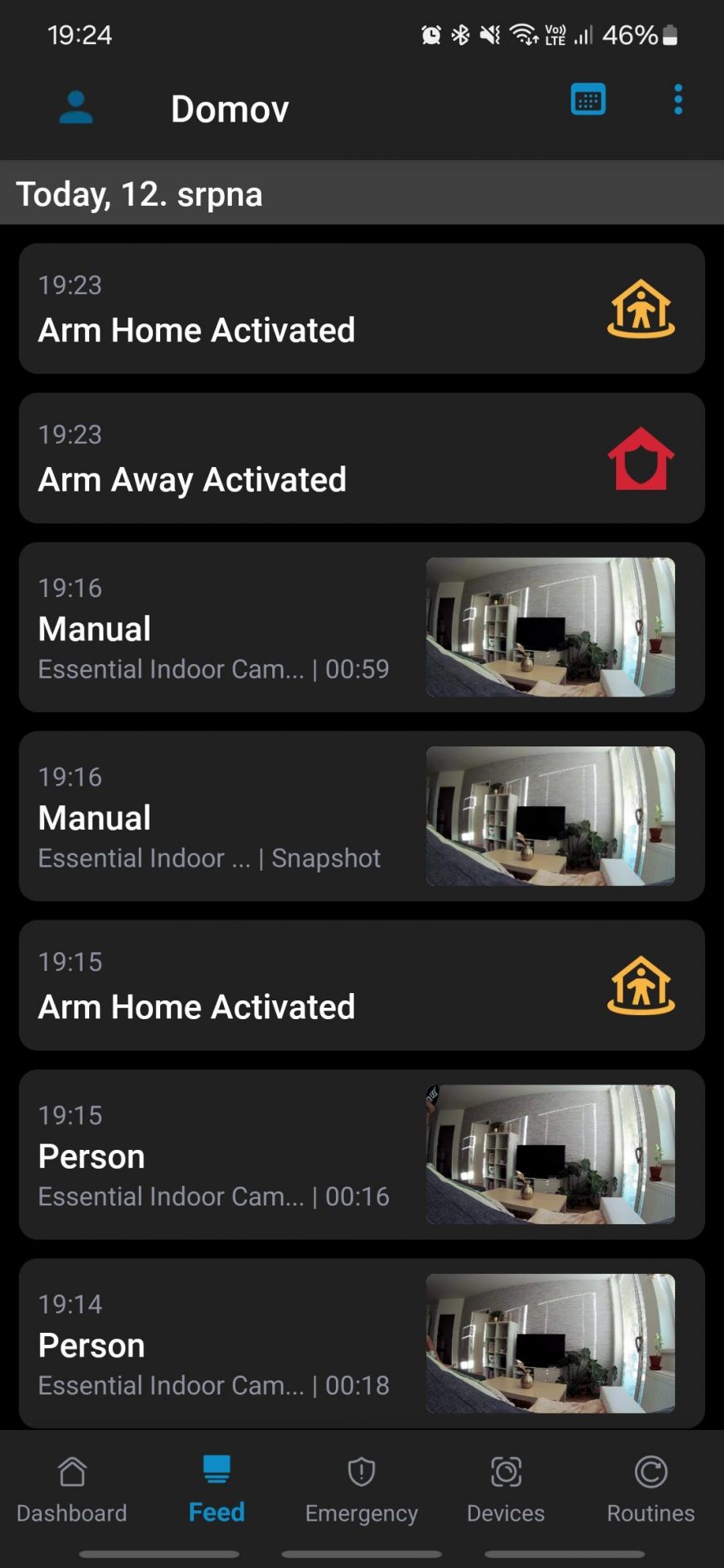Open the 19:15 Arm Home Activated event
This screenshot has height=1568, width=724.
(x=362, y=986)
